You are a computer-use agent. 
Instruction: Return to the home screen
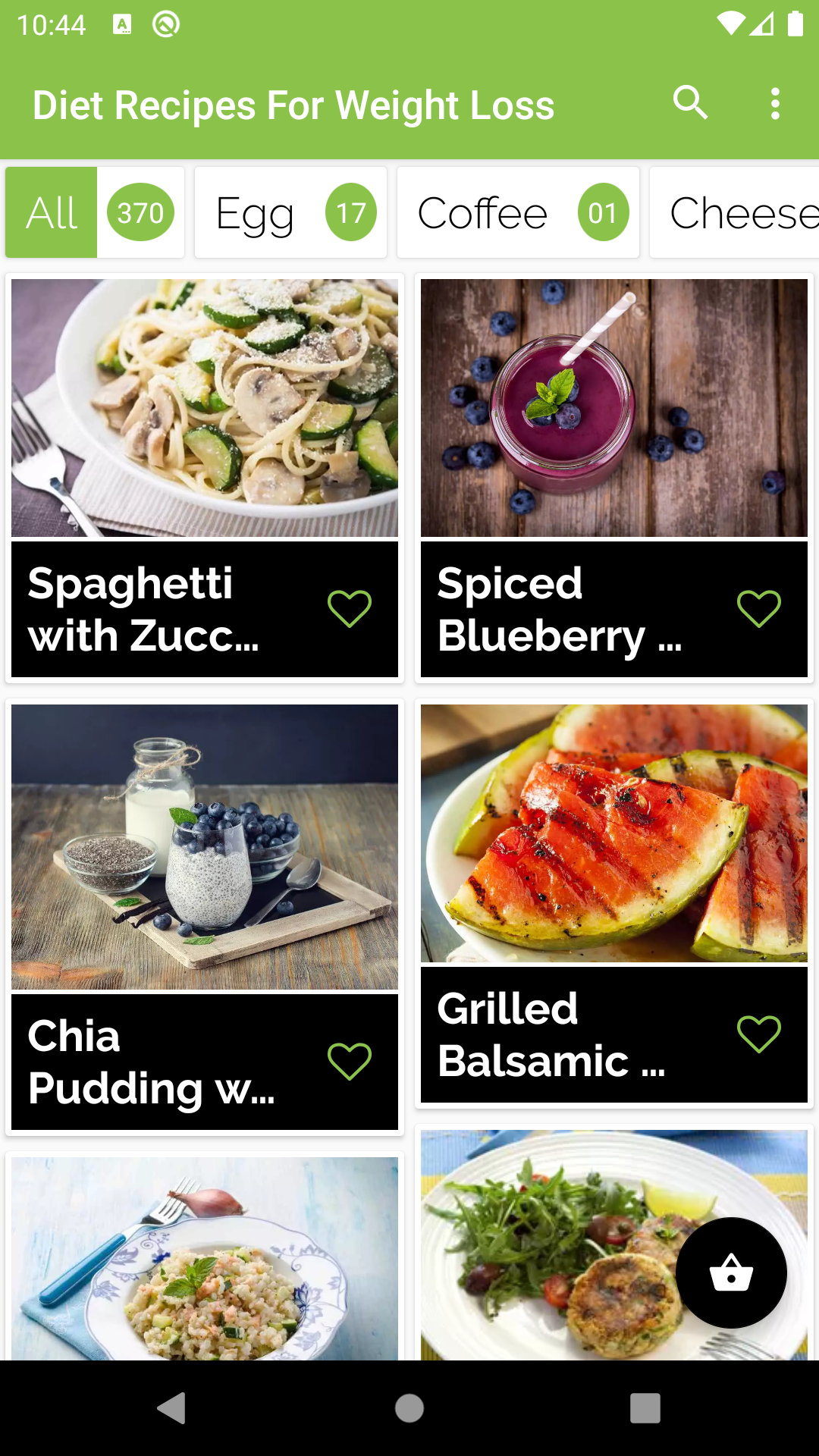tap(409, 1408)
